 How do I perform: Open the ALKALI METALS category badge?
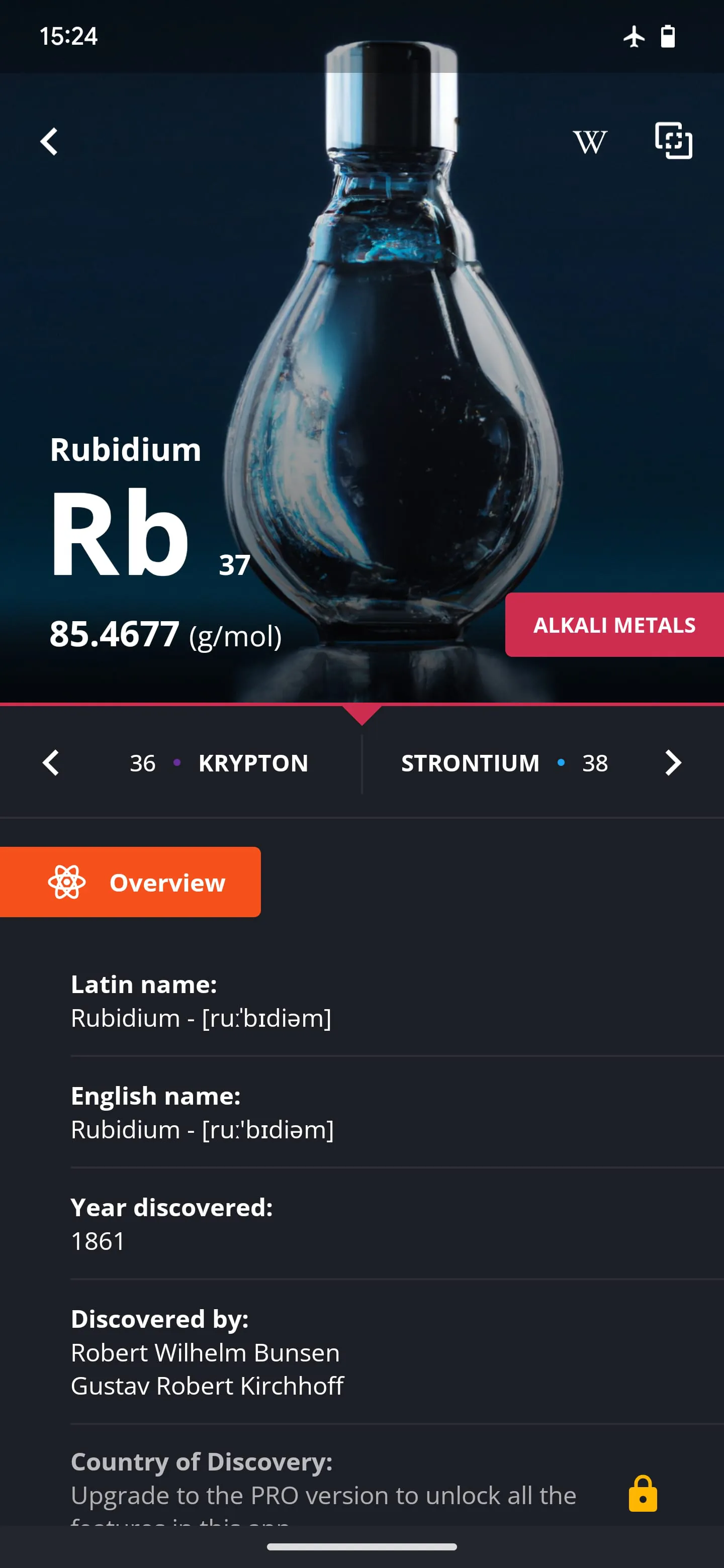[x=614, y=625]
